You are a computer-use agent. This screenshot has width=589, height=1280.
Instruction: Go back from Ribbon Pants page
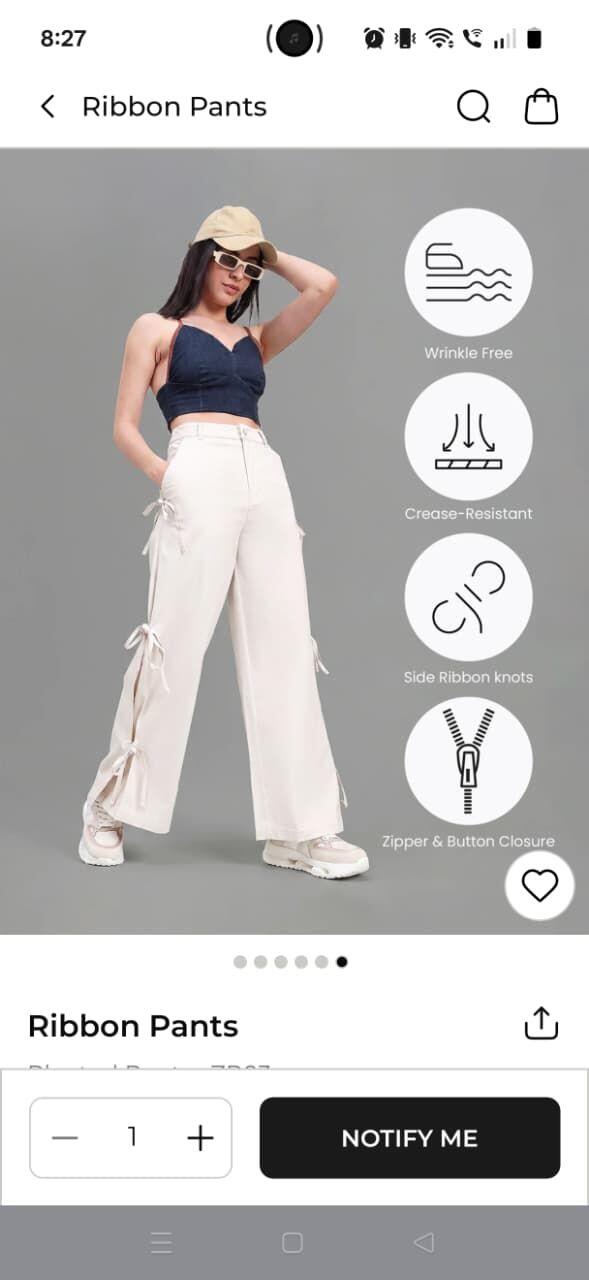[x=47, y=107]
